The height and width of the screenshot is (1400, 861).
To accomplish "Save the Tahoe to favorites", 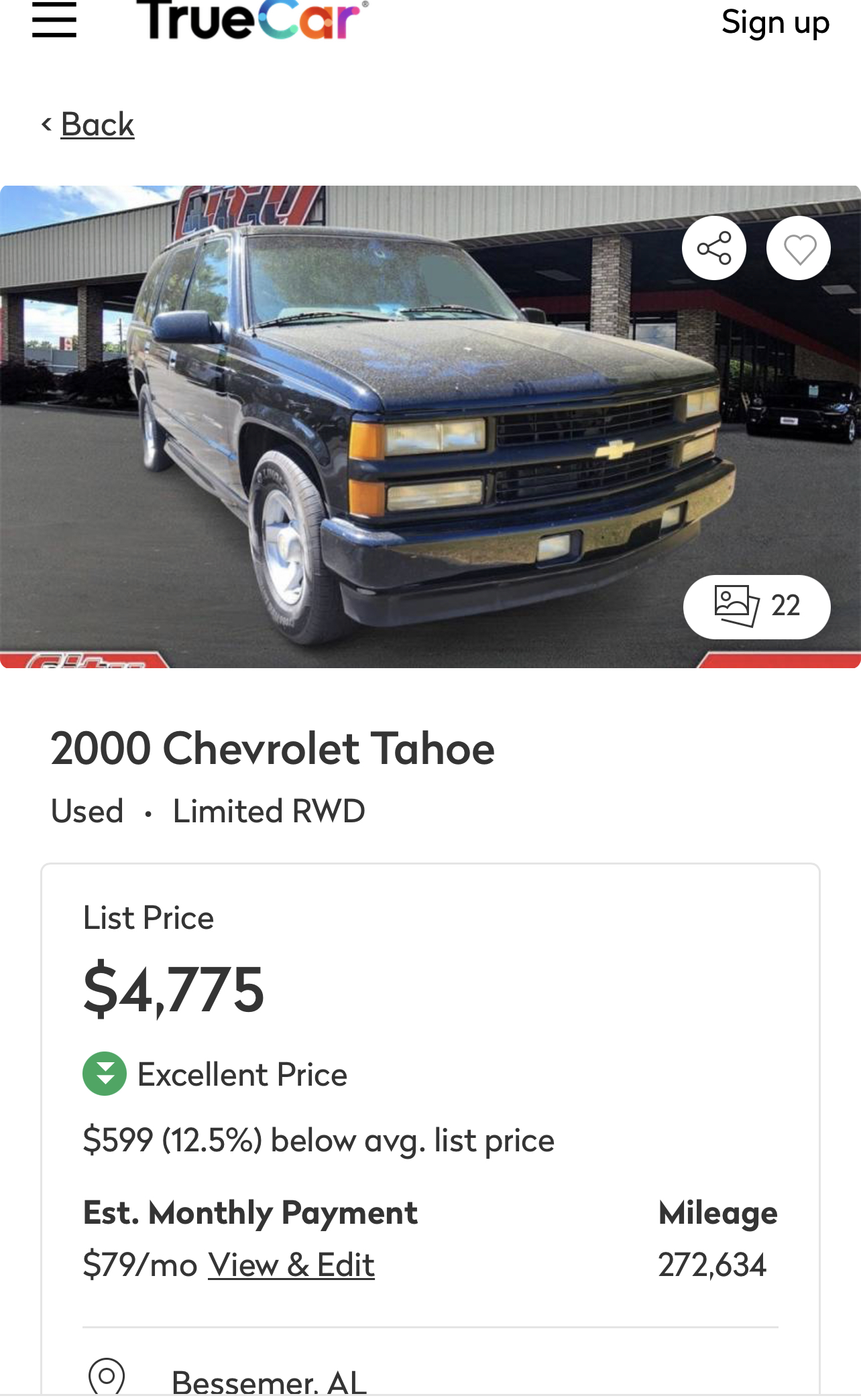I will [799, 248].
